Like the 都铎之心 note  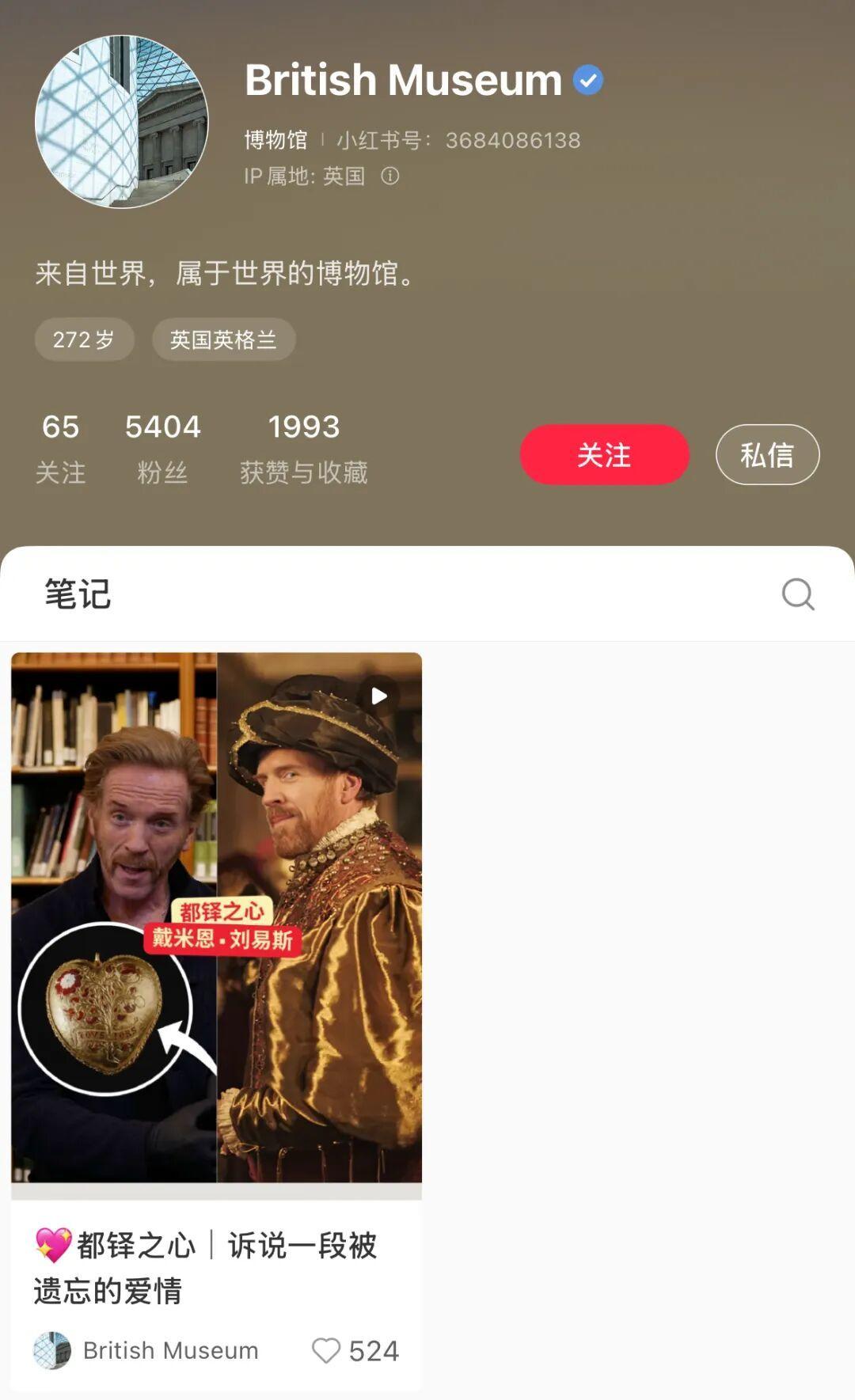(x=326, y=1350)
